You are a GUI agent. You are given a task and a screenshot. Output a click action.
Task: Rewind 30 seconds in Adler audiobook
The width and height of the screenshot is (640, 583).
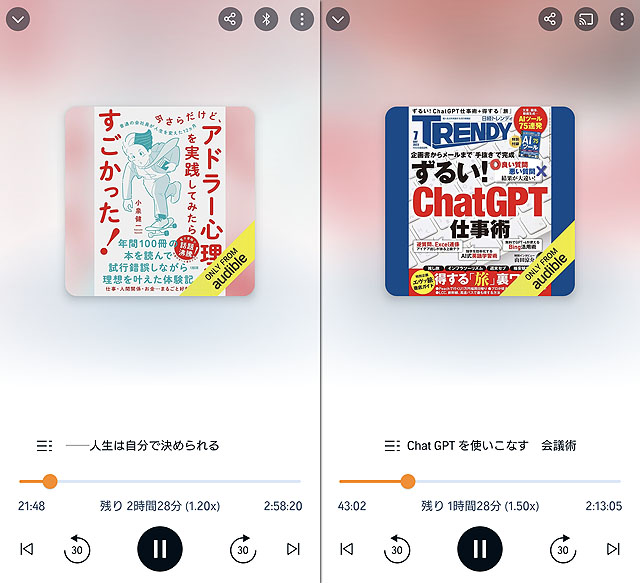pyautogui.click(x=77, y=548)
